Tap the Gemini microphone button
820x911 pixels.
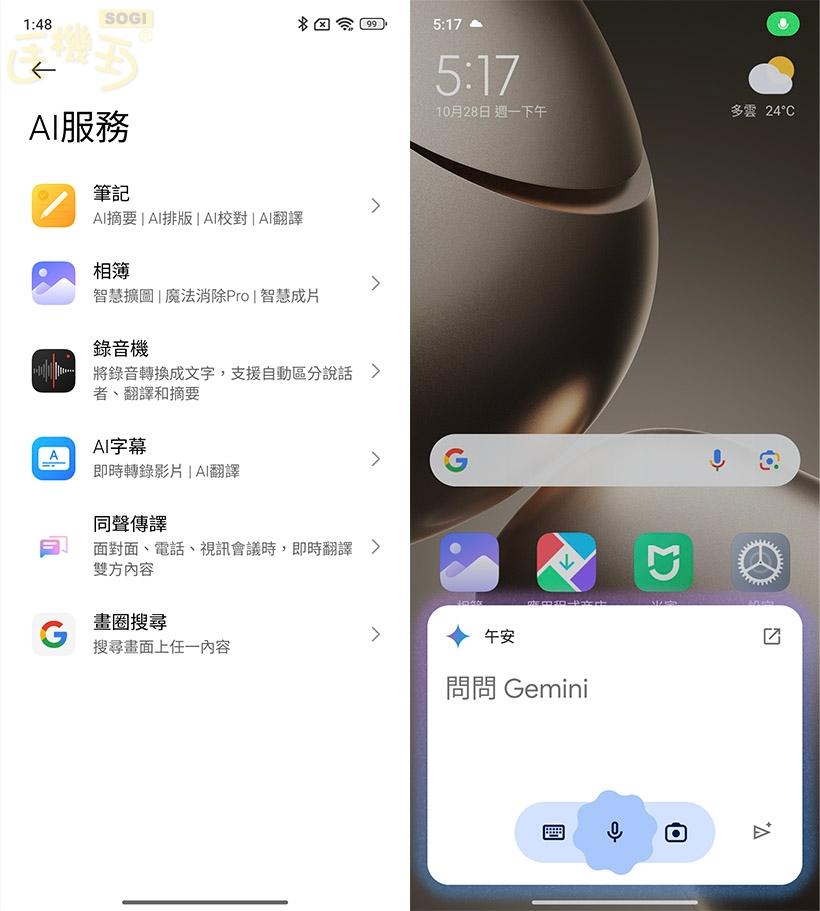coord(615,832)
